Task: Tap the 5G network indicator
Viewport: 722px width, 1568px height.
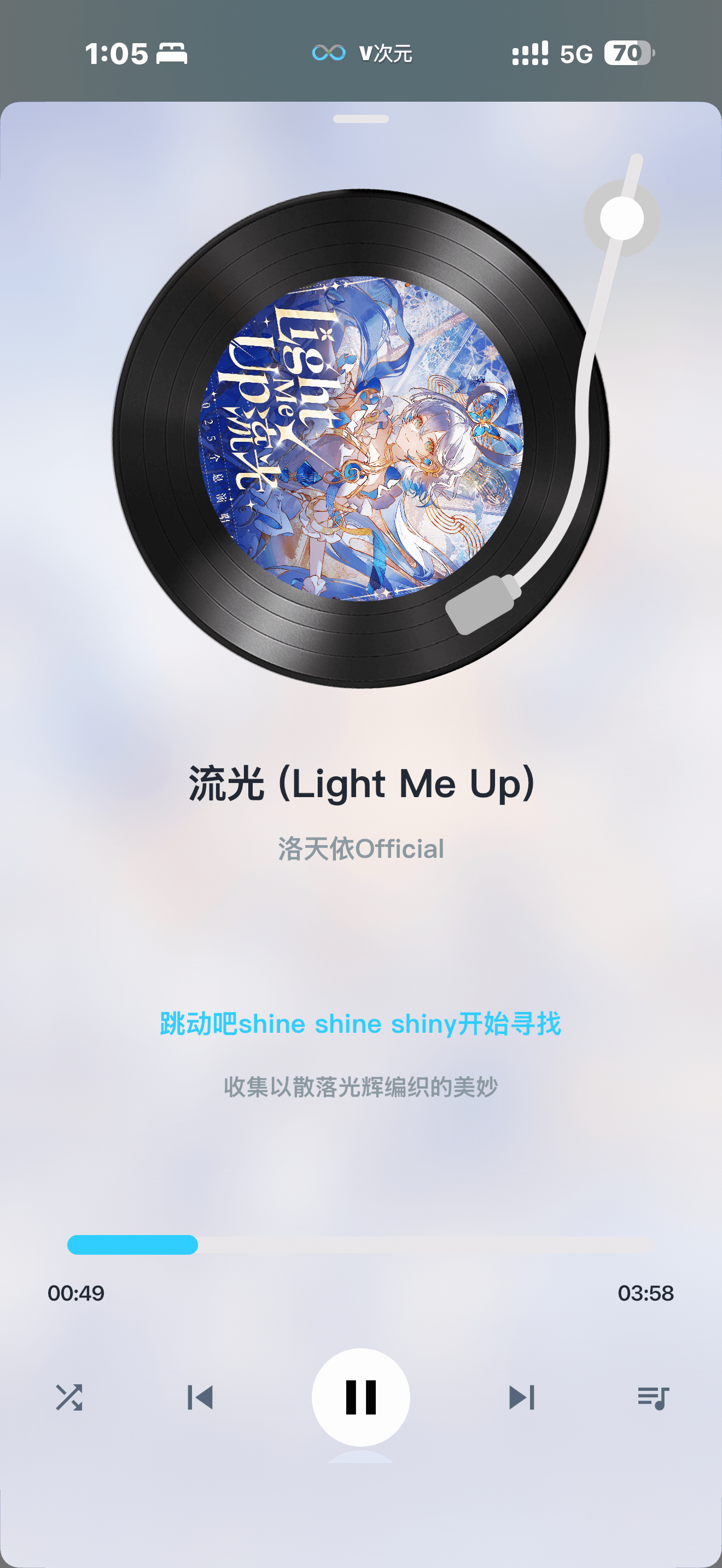Action: 577,54
